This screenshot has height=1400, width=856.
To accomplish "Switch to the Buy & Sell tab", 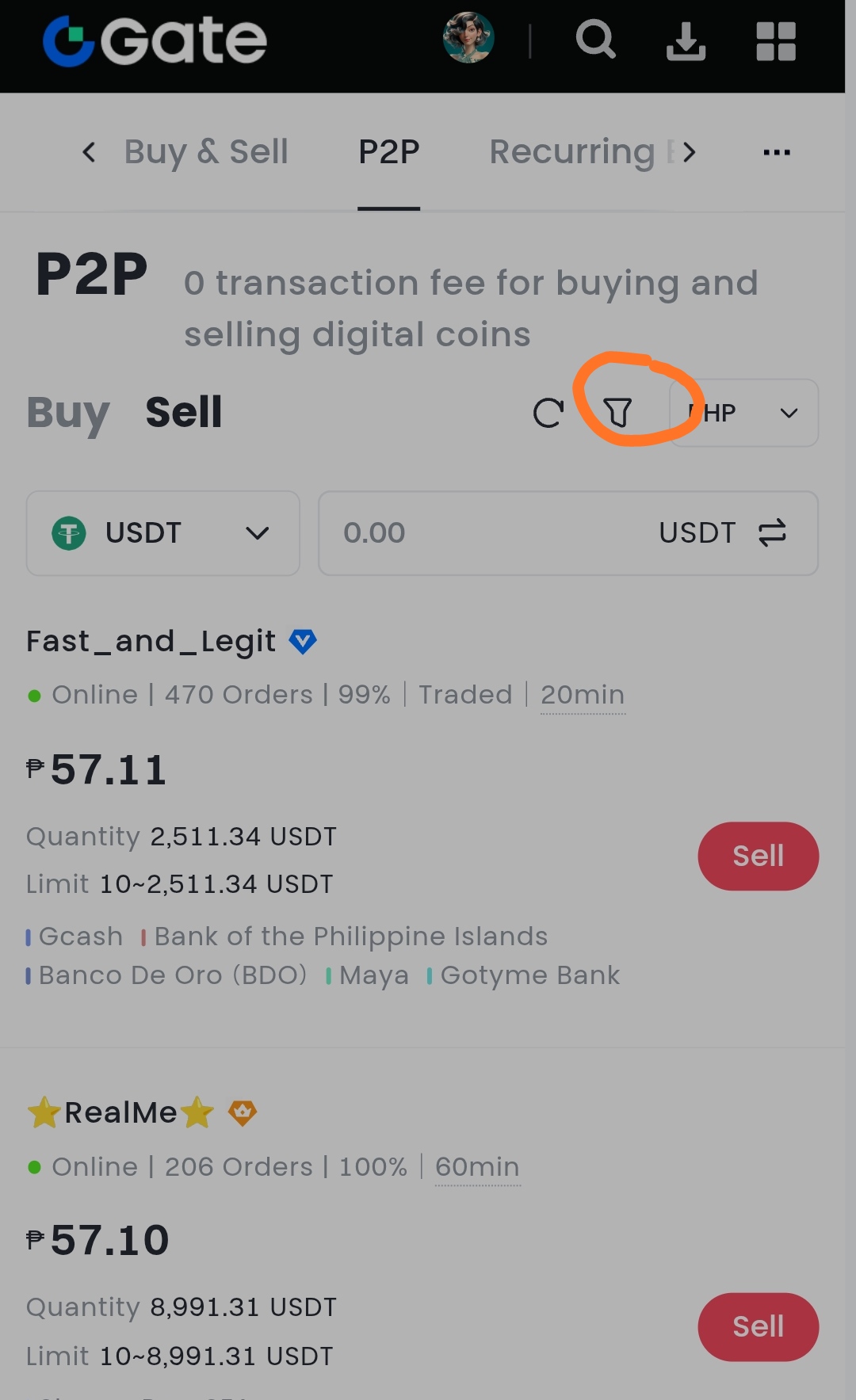I will [206, 151].
